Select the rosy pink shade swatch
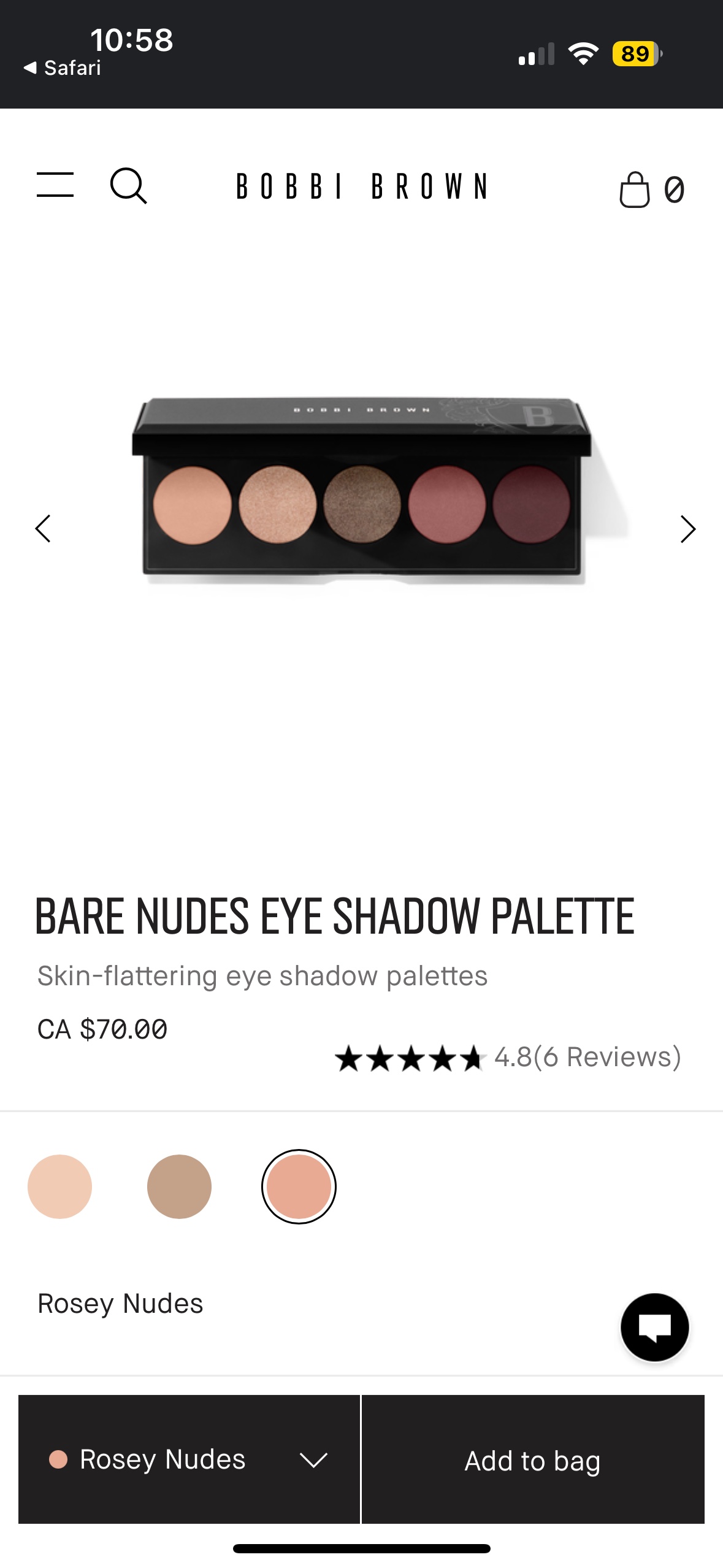Screen dimensions: 723x1568 299,1186
